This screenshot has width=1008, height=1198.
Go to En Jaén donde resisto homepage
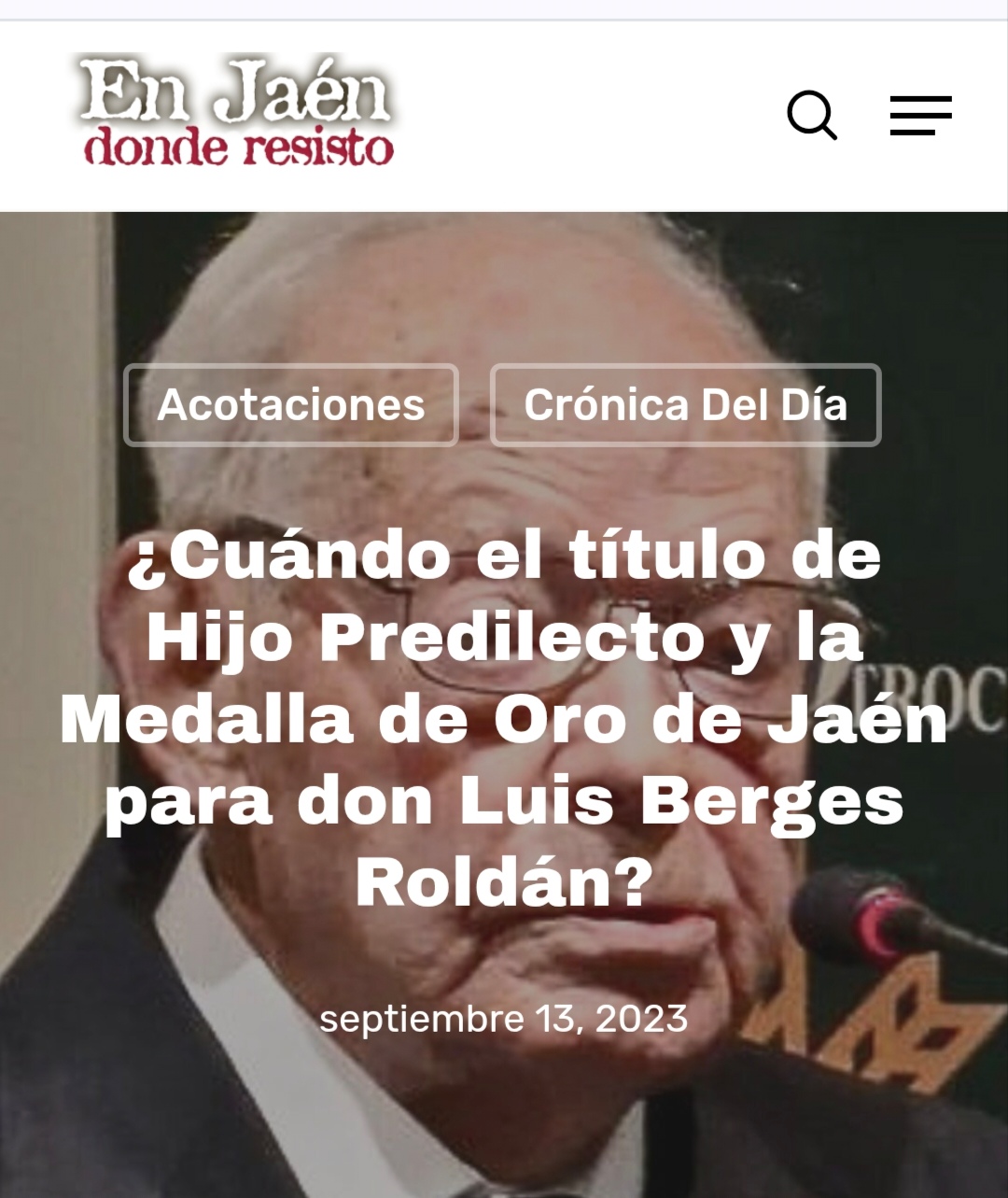237,114
